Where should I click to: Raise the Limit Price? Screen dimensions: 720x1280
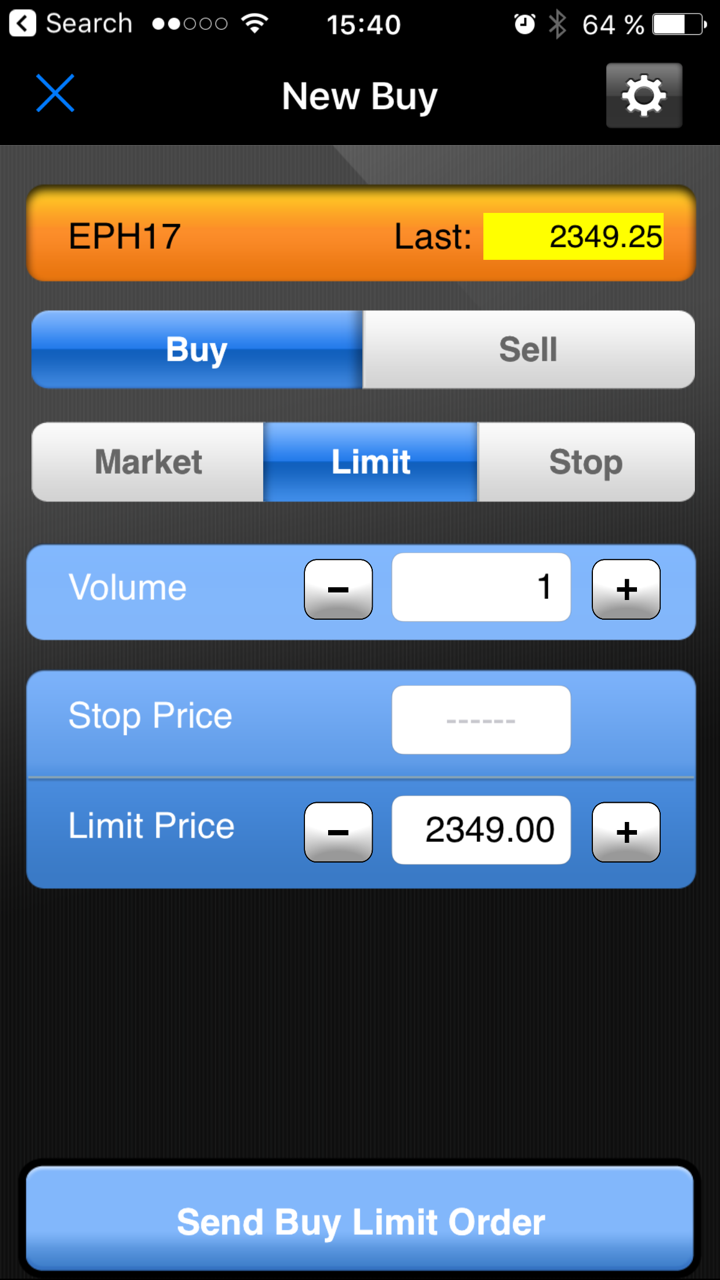click(x=626, y=831)
